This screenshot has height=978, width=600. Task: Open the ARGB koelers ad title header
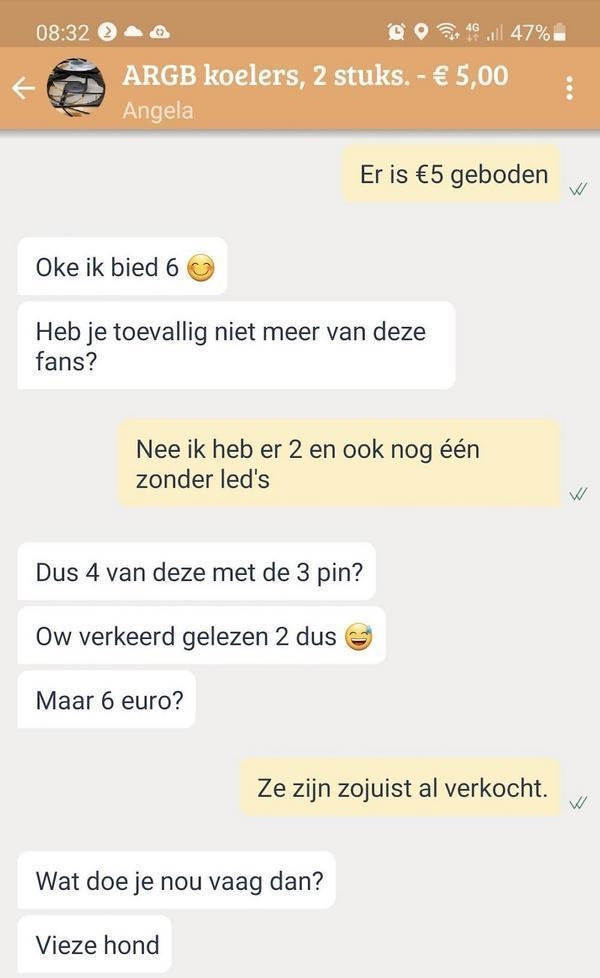click(x=315, y=76)
